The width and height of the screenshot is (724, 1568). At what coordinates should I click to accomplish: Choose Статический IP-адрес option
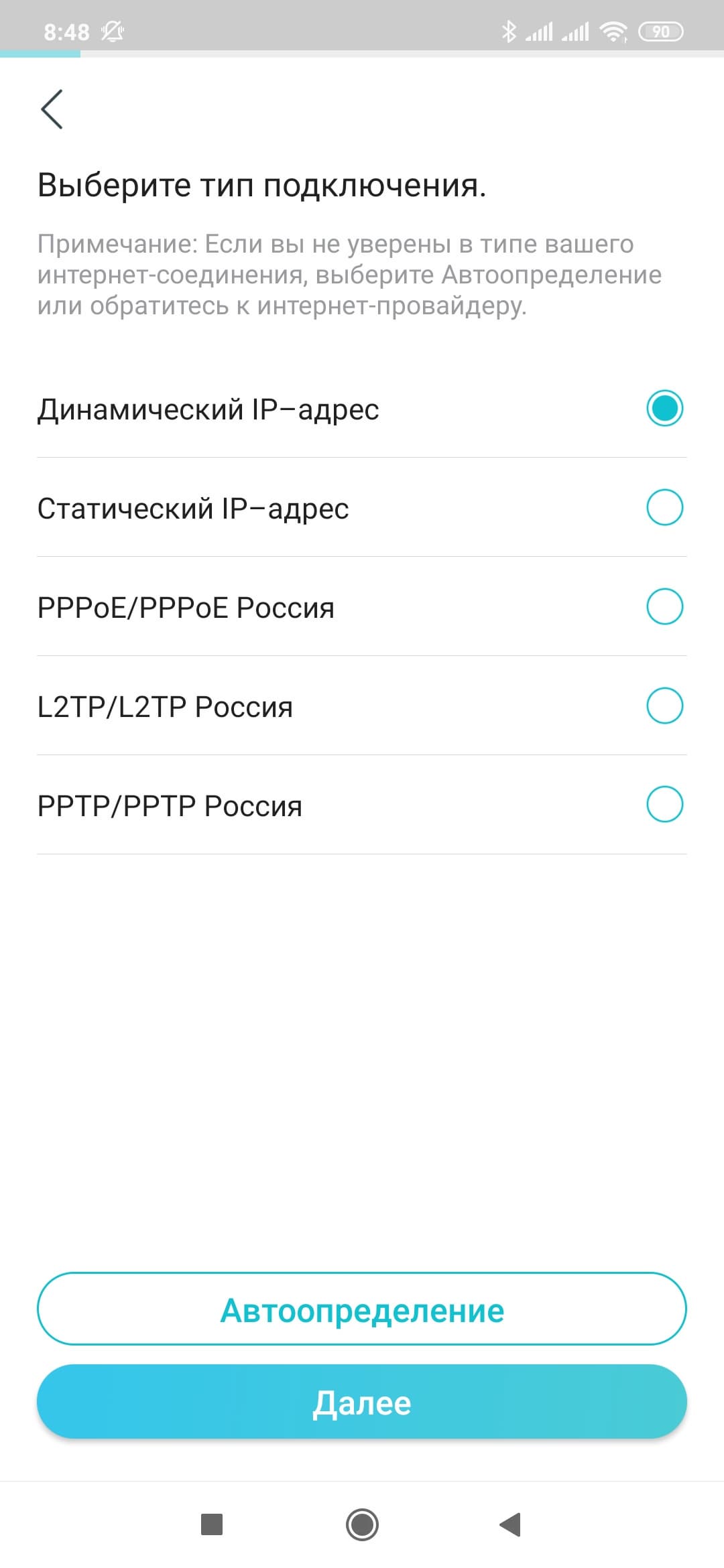tap(664, 507)
